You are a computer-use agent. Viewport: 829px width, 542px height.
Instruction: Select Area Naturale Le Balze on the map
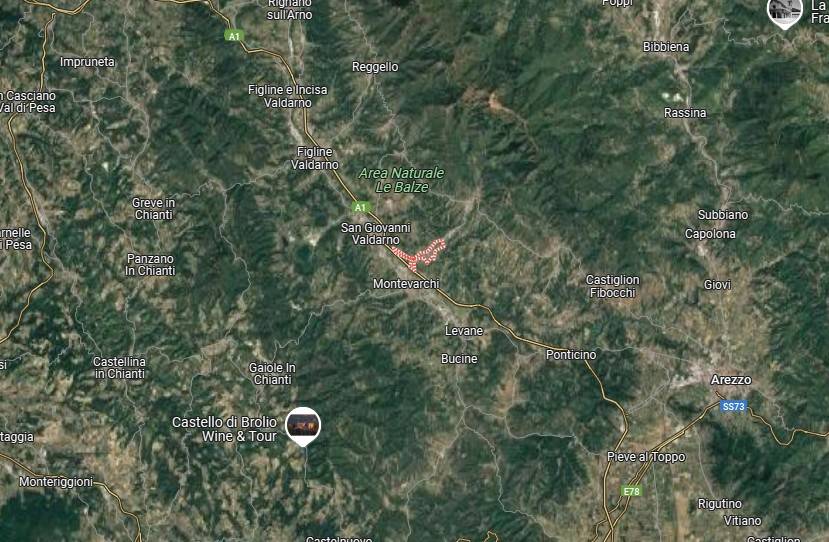click(x=400, y=179)
